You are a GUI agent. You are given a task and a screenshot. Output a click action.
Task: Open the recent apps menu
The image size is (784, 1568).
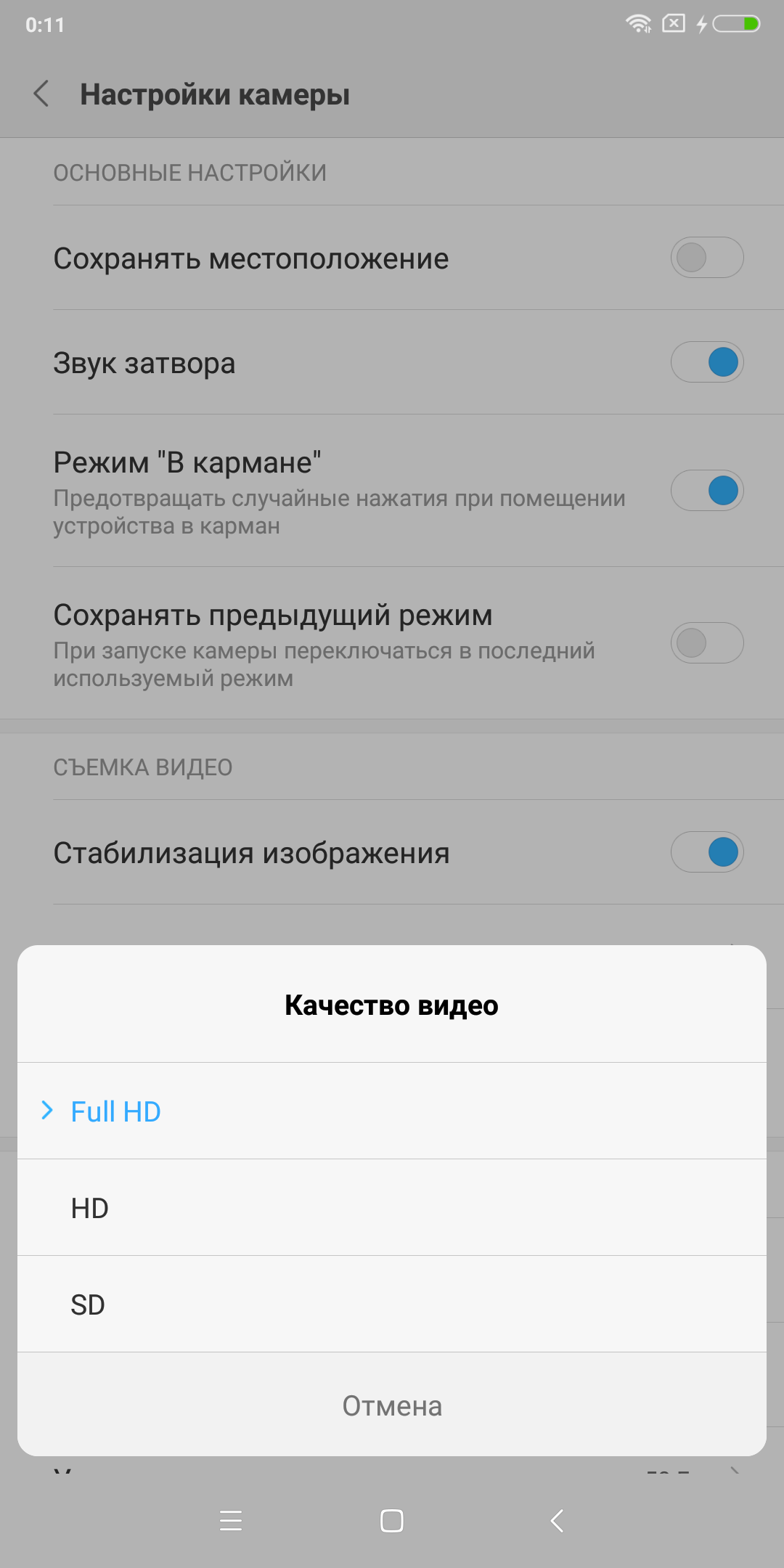click(x=231, y=1520)
